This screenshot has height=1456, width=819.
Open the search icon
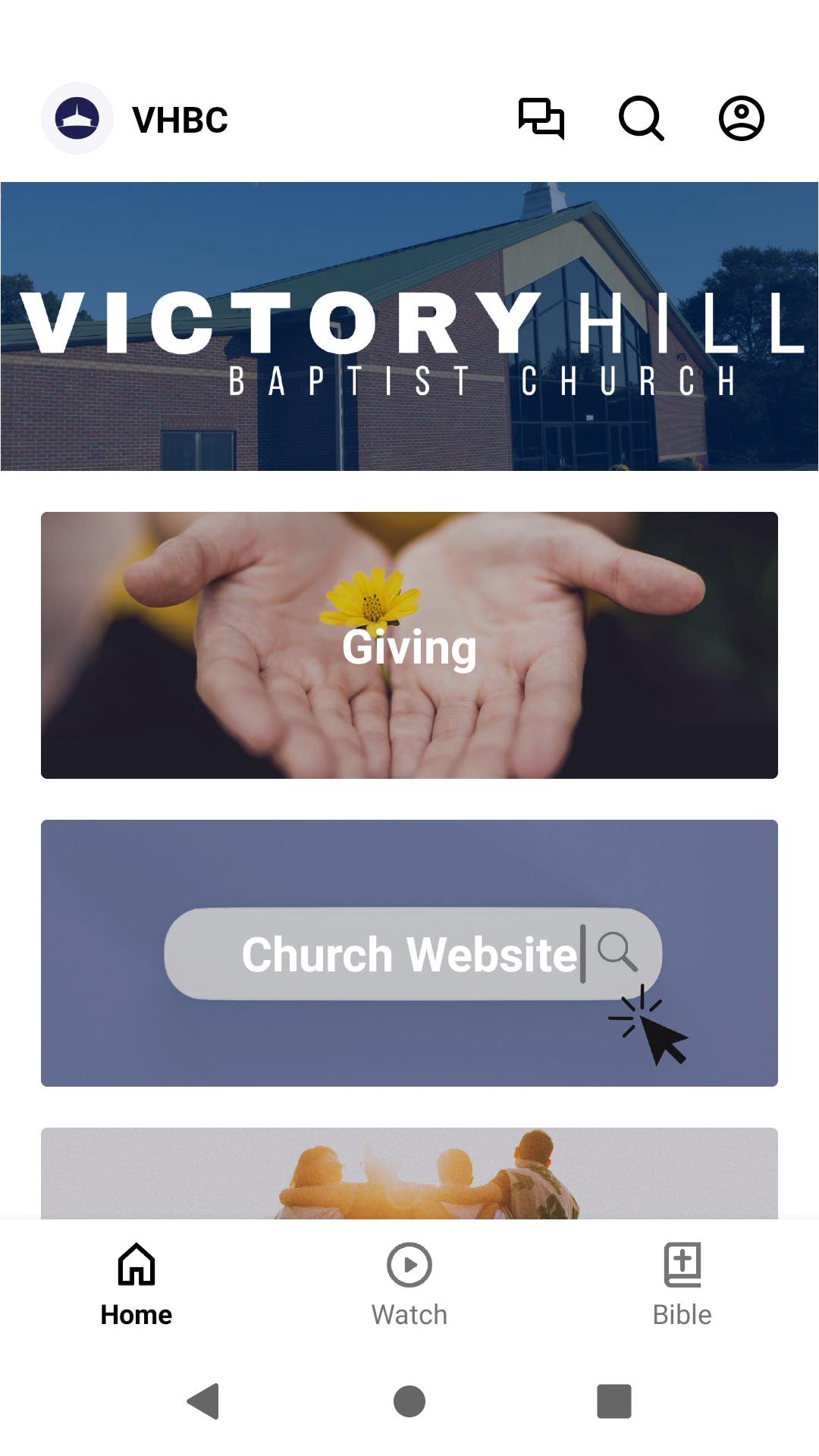coord(641,118)
